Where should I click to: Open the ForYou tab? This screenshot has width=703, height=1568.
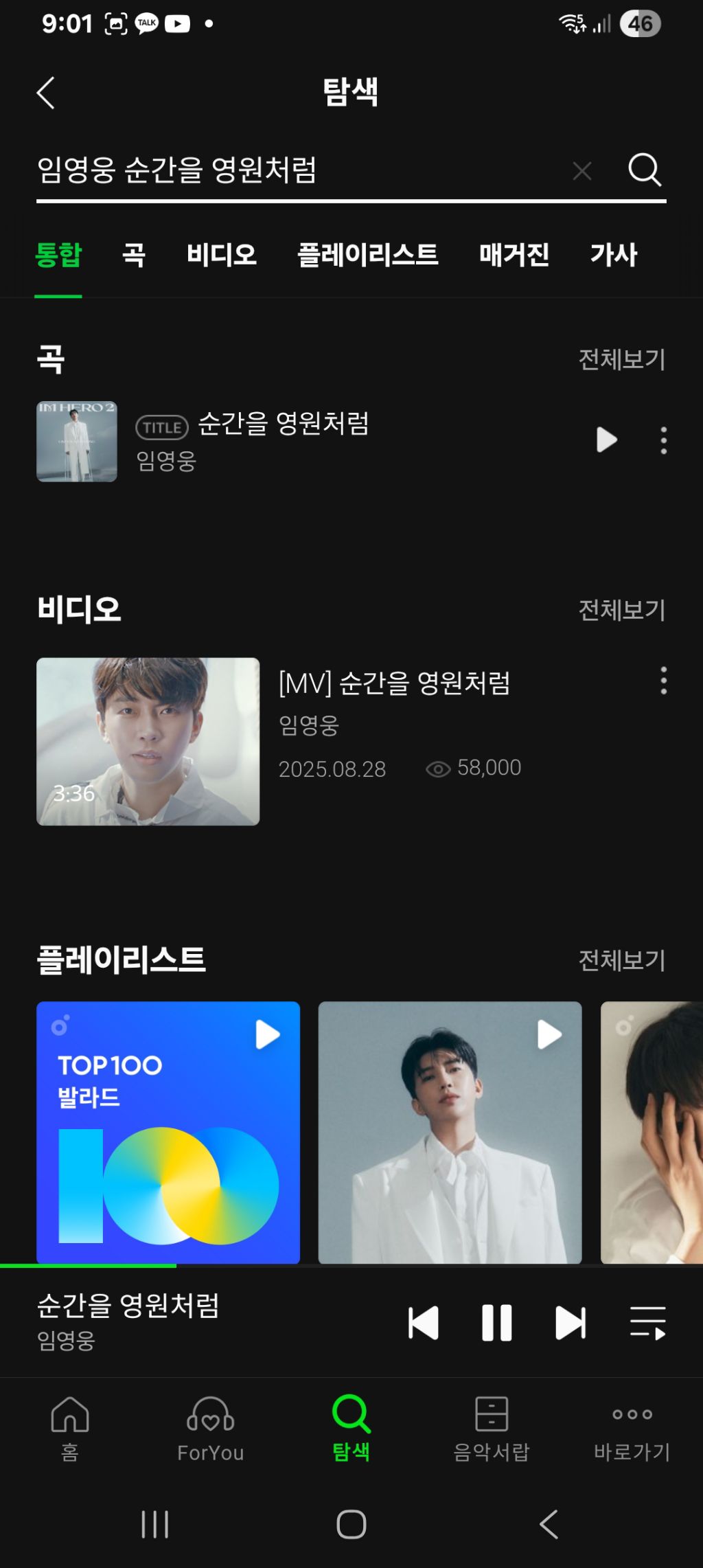pos(211,1429)
